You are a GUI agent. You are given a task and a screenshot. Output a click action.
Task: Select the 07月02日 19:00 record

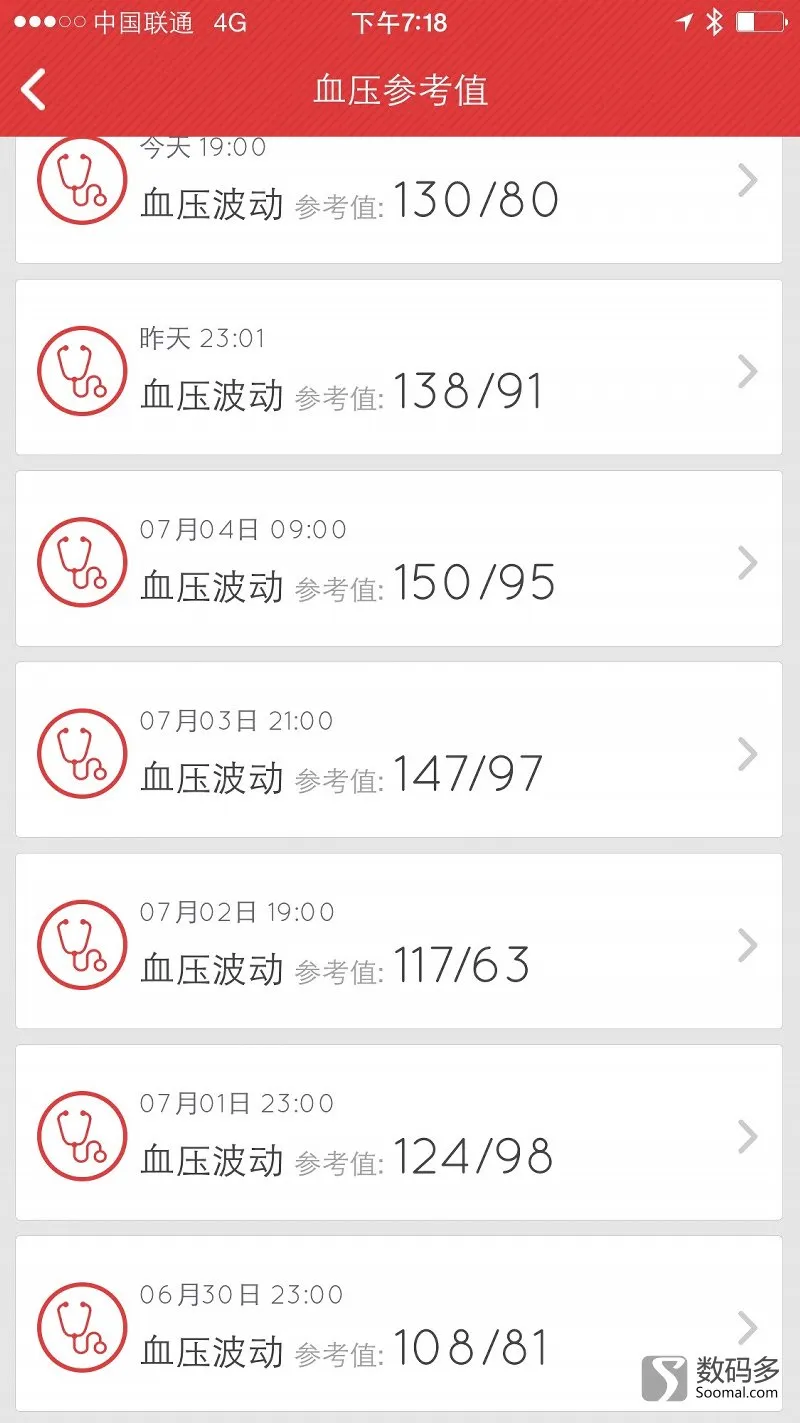(x=399, y=941)
